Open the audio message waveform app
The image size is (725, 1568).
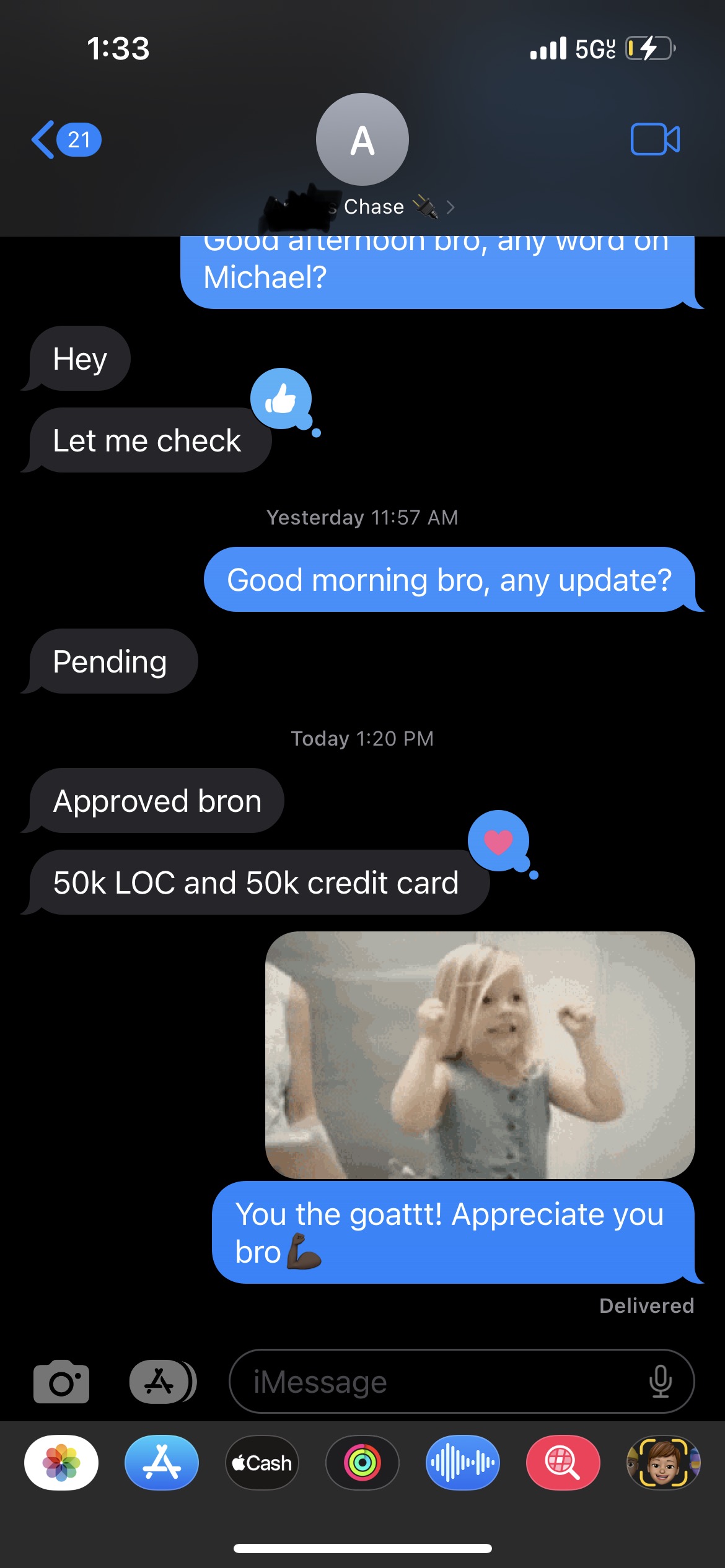[x=463, y=1463]
